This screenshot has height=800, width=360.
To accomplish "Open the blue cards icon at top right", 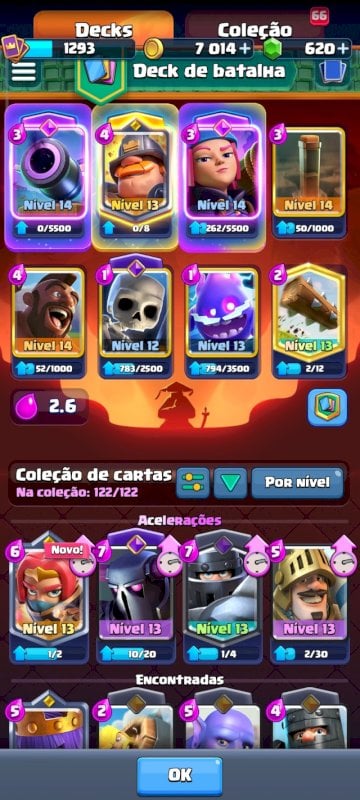I will (x=332, y=72).
